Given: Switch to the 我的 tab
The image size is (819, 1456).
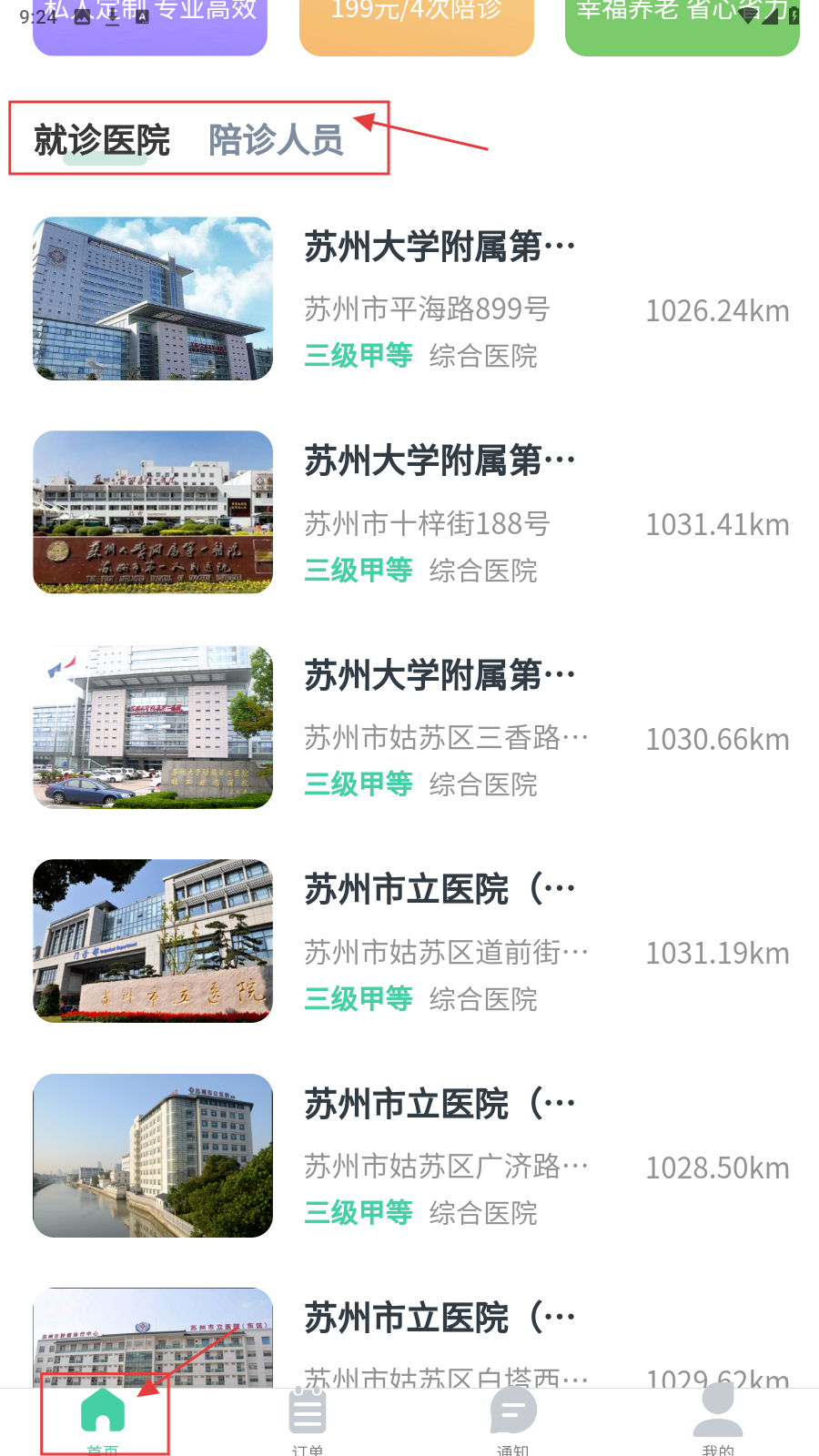Looking at the screenshot, I should coord(718,1420).
